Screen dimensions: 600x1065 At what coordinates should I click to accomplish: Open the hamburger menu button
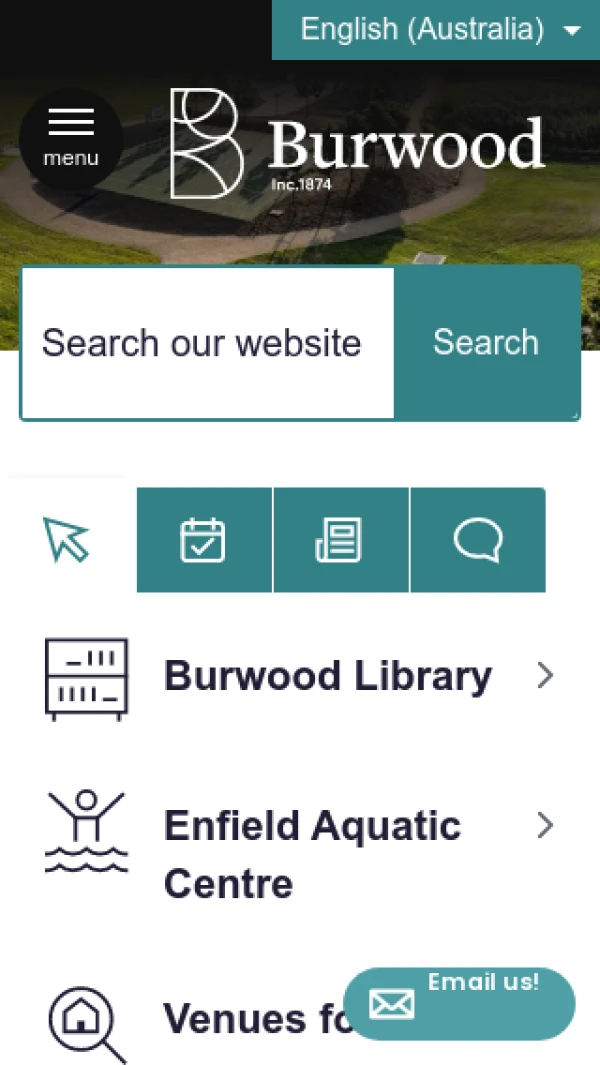click(x=71, y=138)
